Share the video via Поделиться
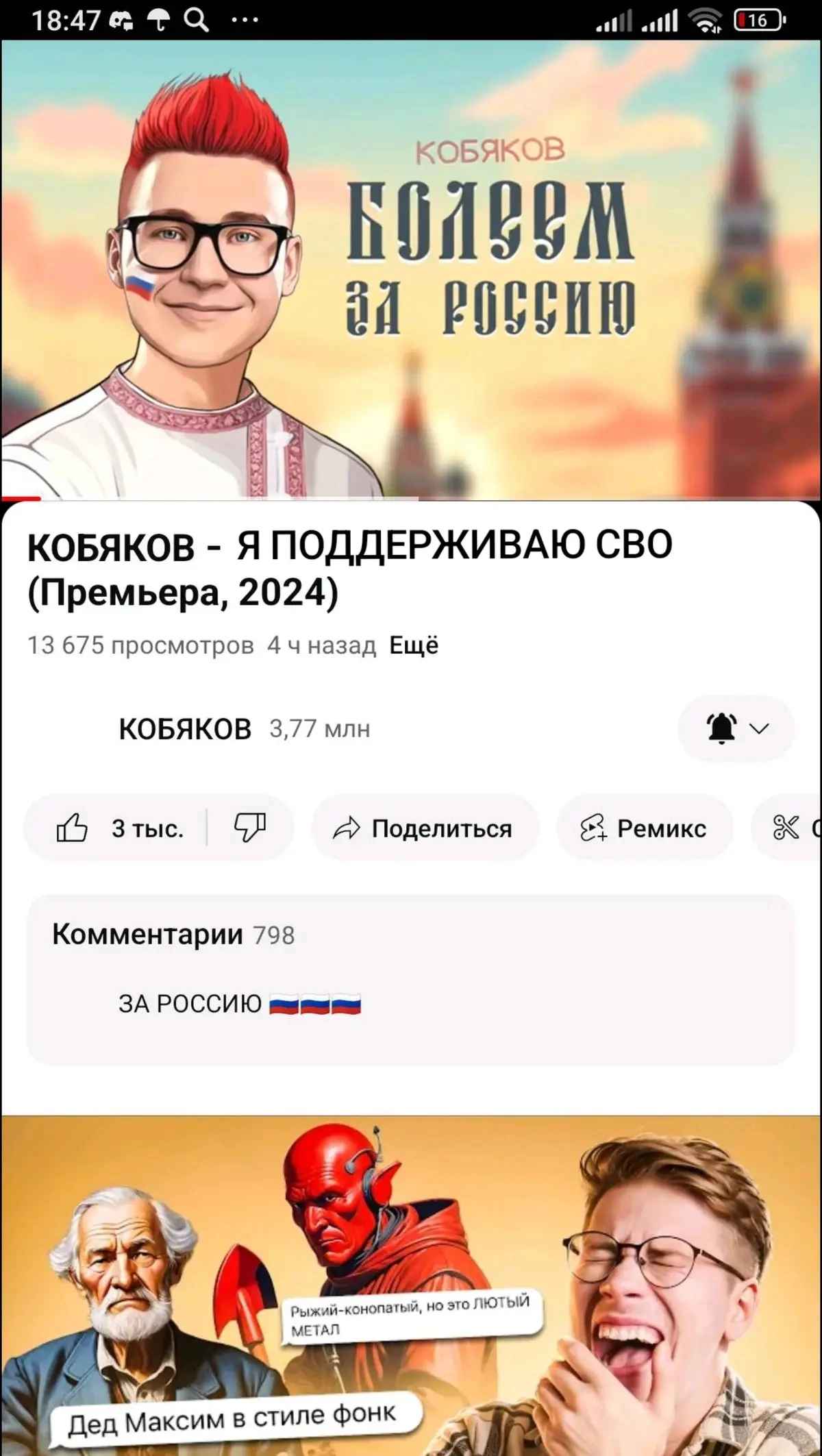 pyautogui.click(x=425, y=828)
